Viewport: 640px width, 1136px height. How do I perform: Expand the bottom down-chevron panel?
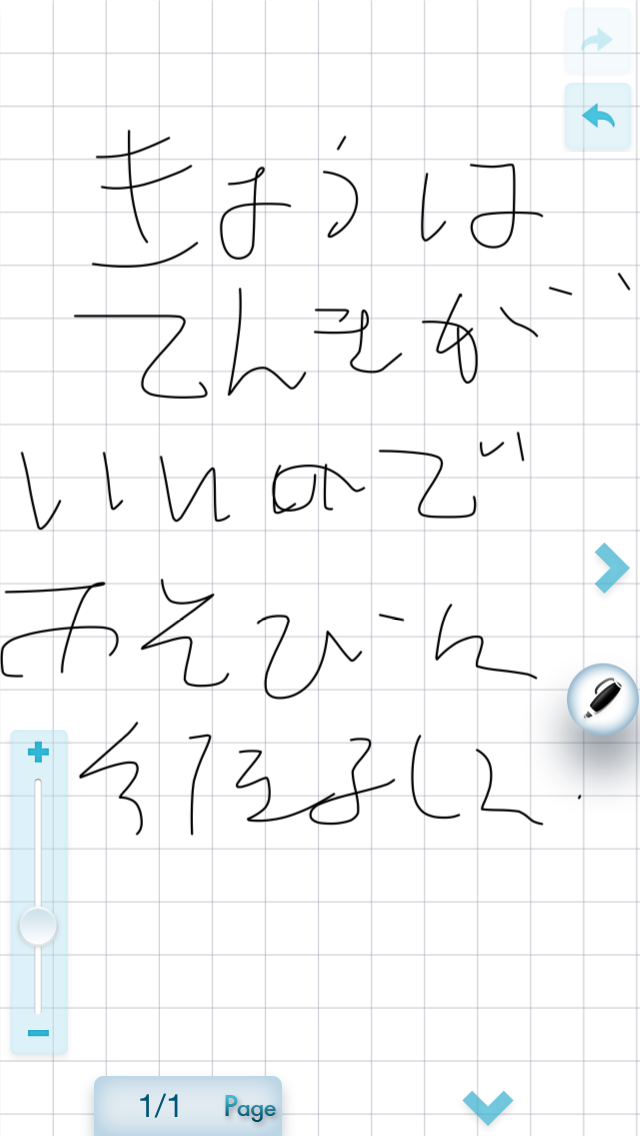[x=487, y=1105]
